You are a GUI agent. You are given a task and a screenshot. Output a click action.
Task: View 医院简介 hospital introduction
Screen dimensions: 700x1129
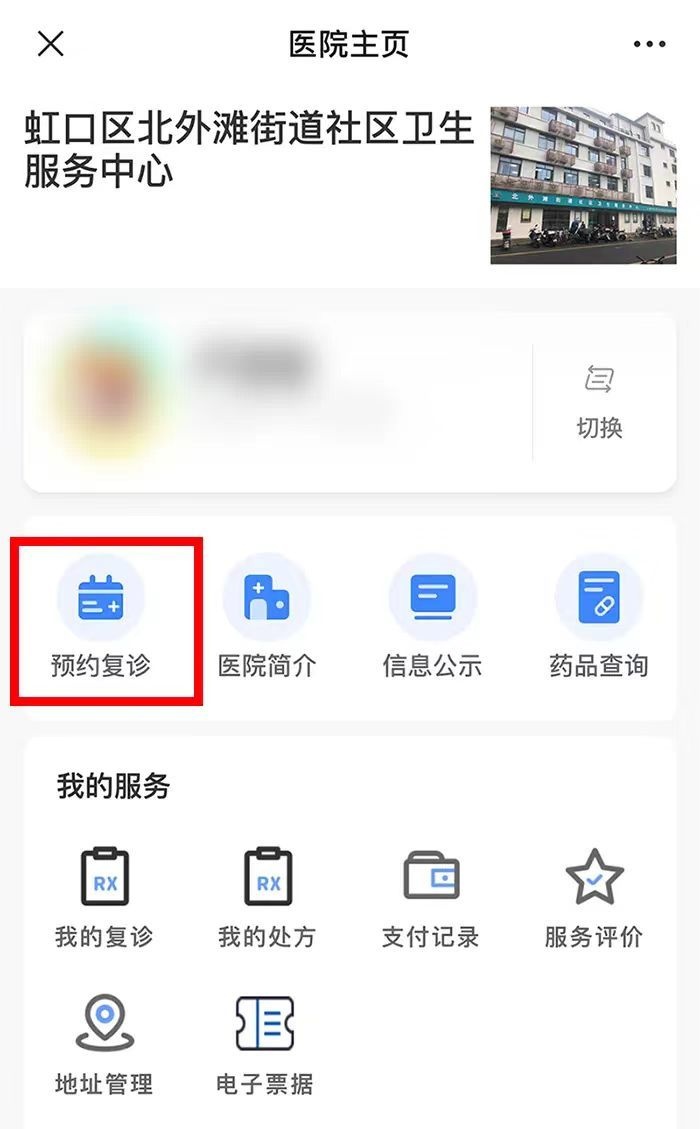(267, 621)
